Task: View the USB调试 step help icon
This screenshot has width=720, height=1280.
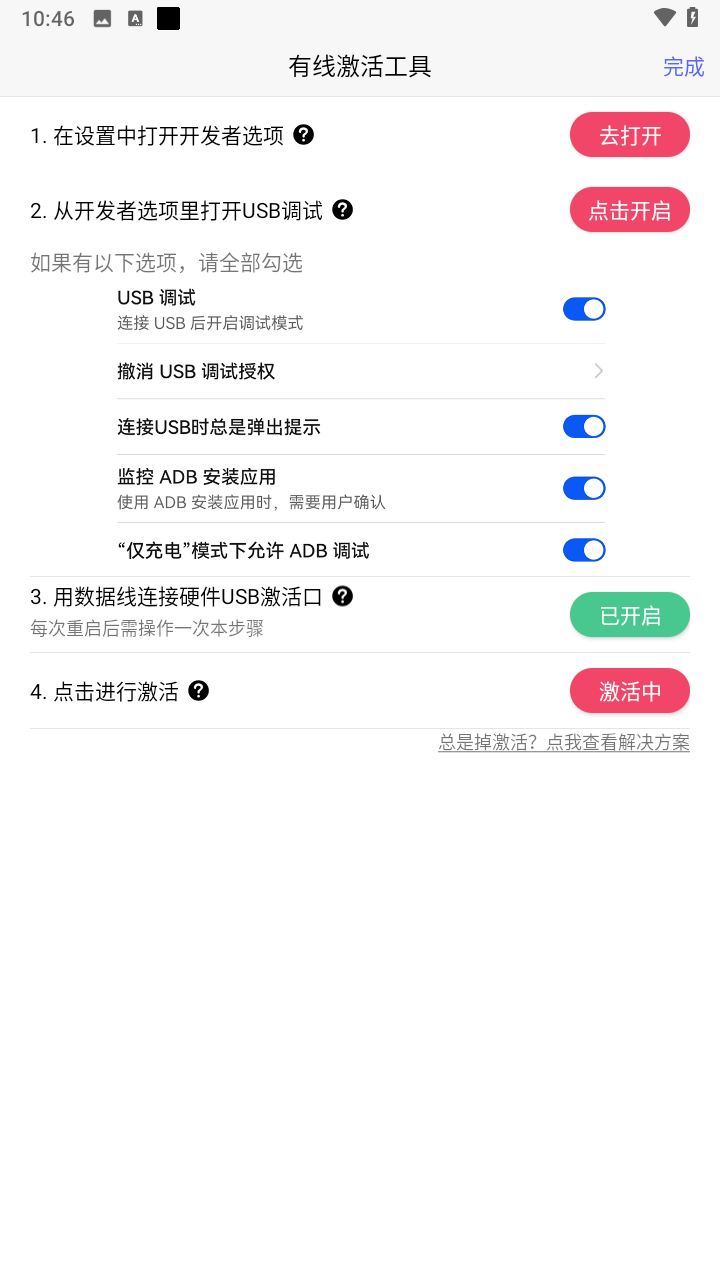Action: 343,210
